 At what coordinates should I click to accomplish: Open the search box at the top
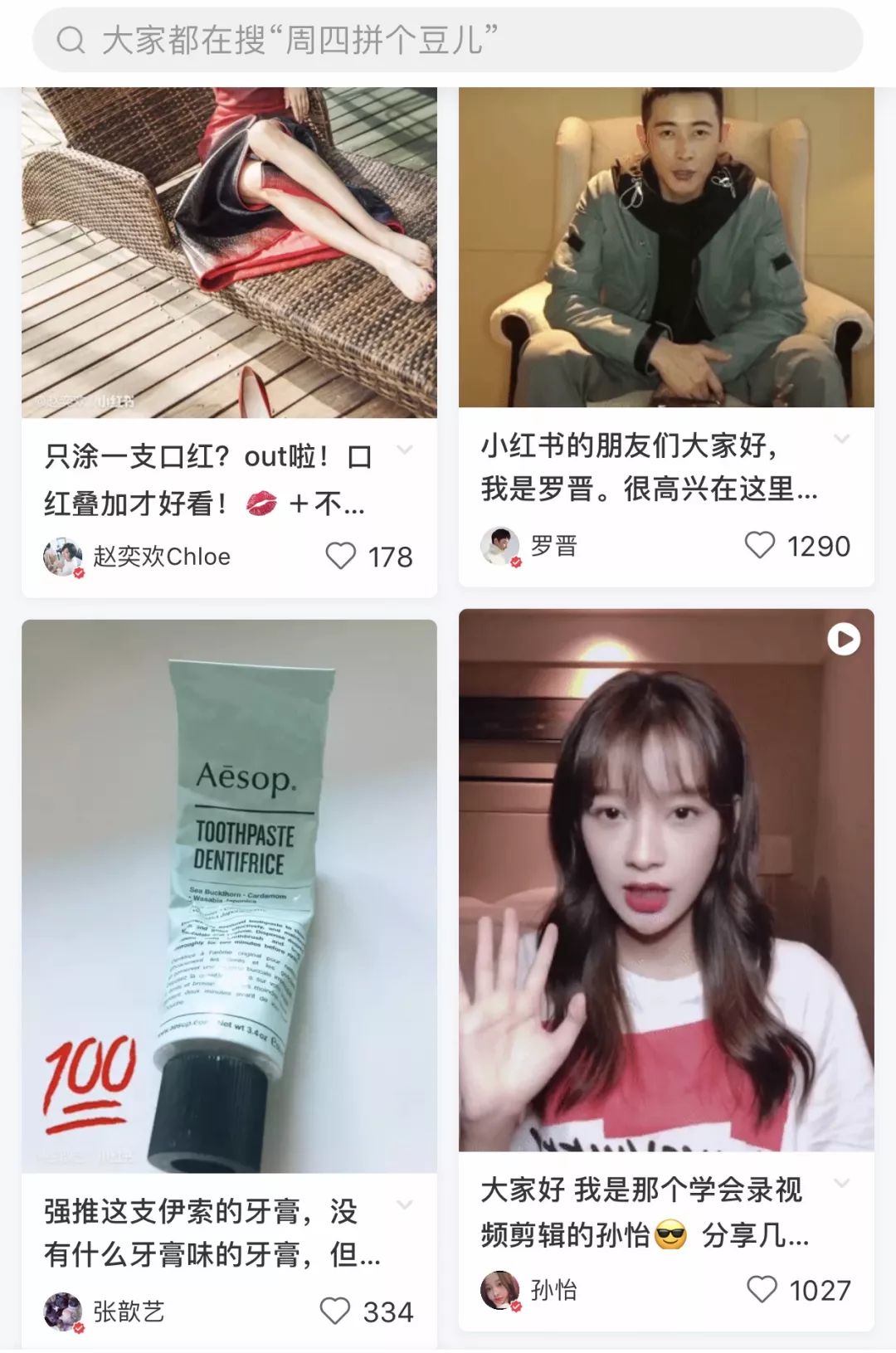click(448, 40)
